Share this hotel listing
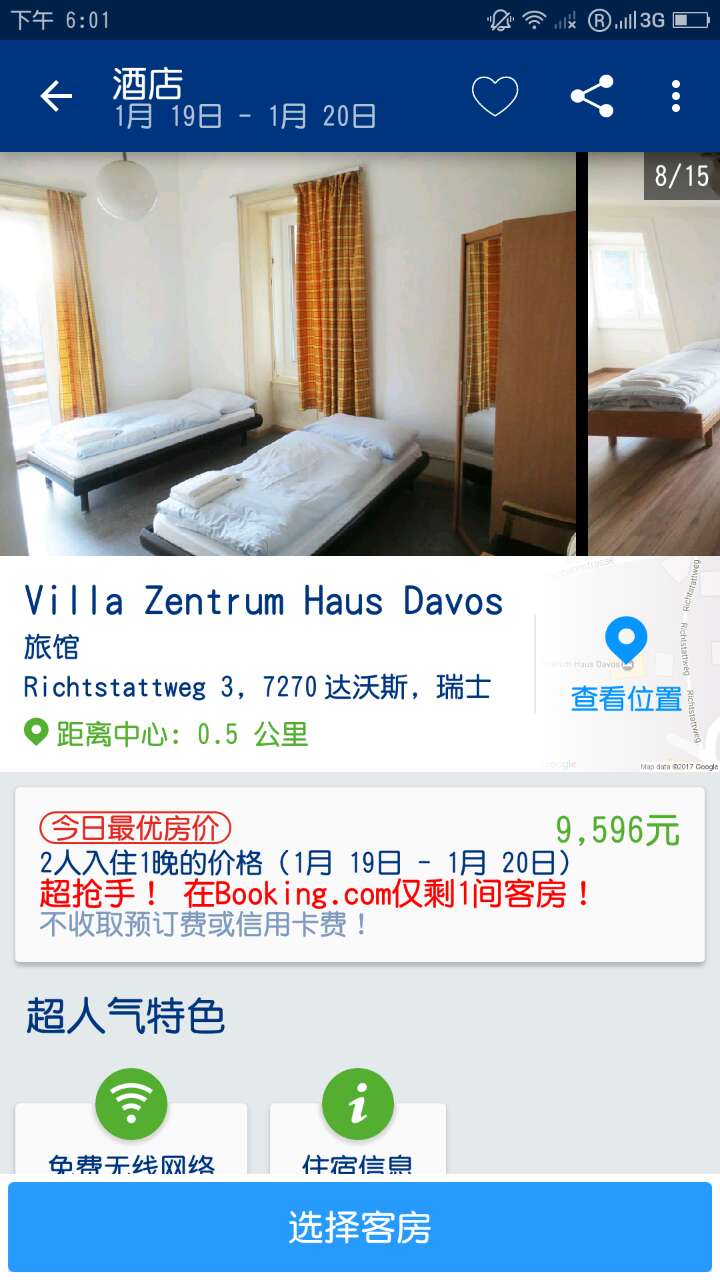The image size is (720, 1280). click(x=592, y=96)
